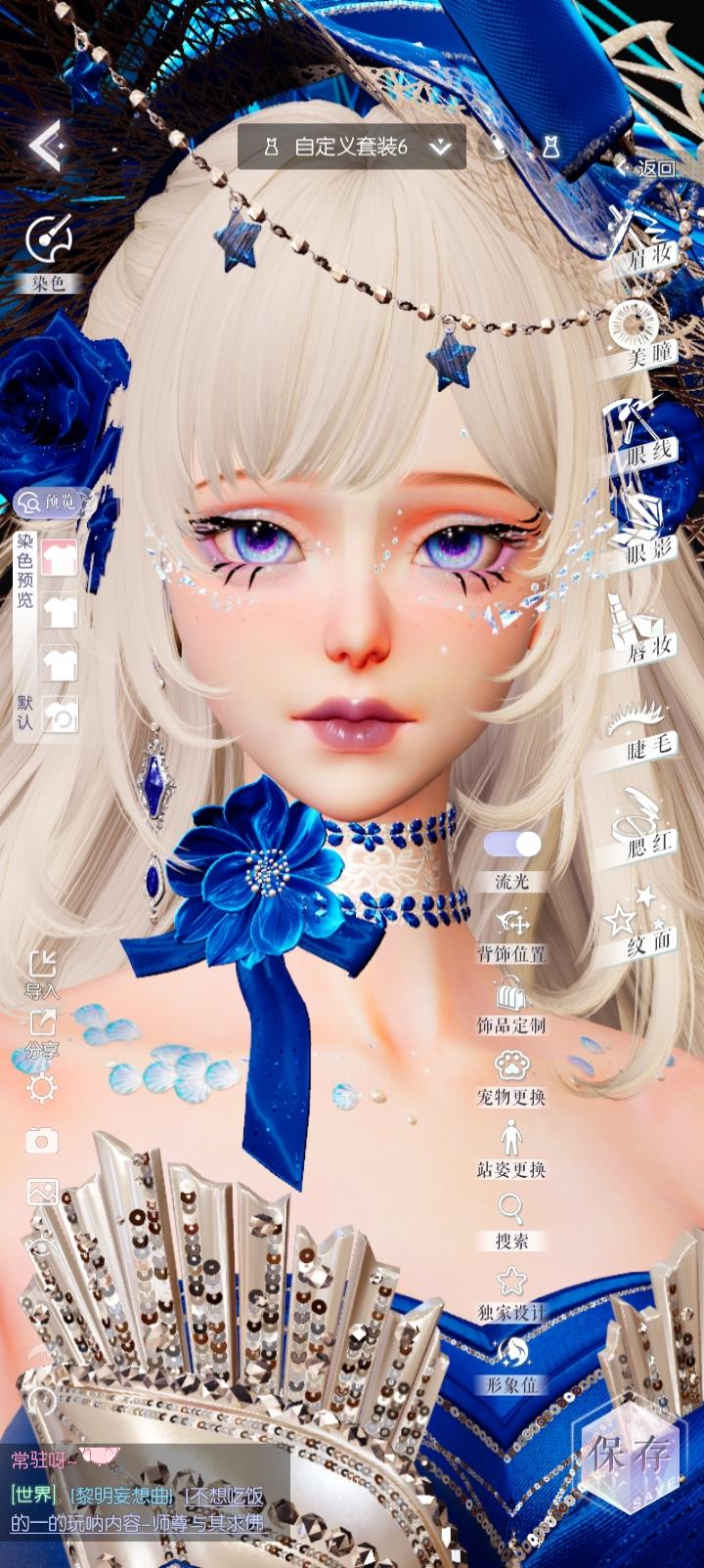
Task: Toggle the 流光 shimmer switch
Action: [x=512, y=843]
